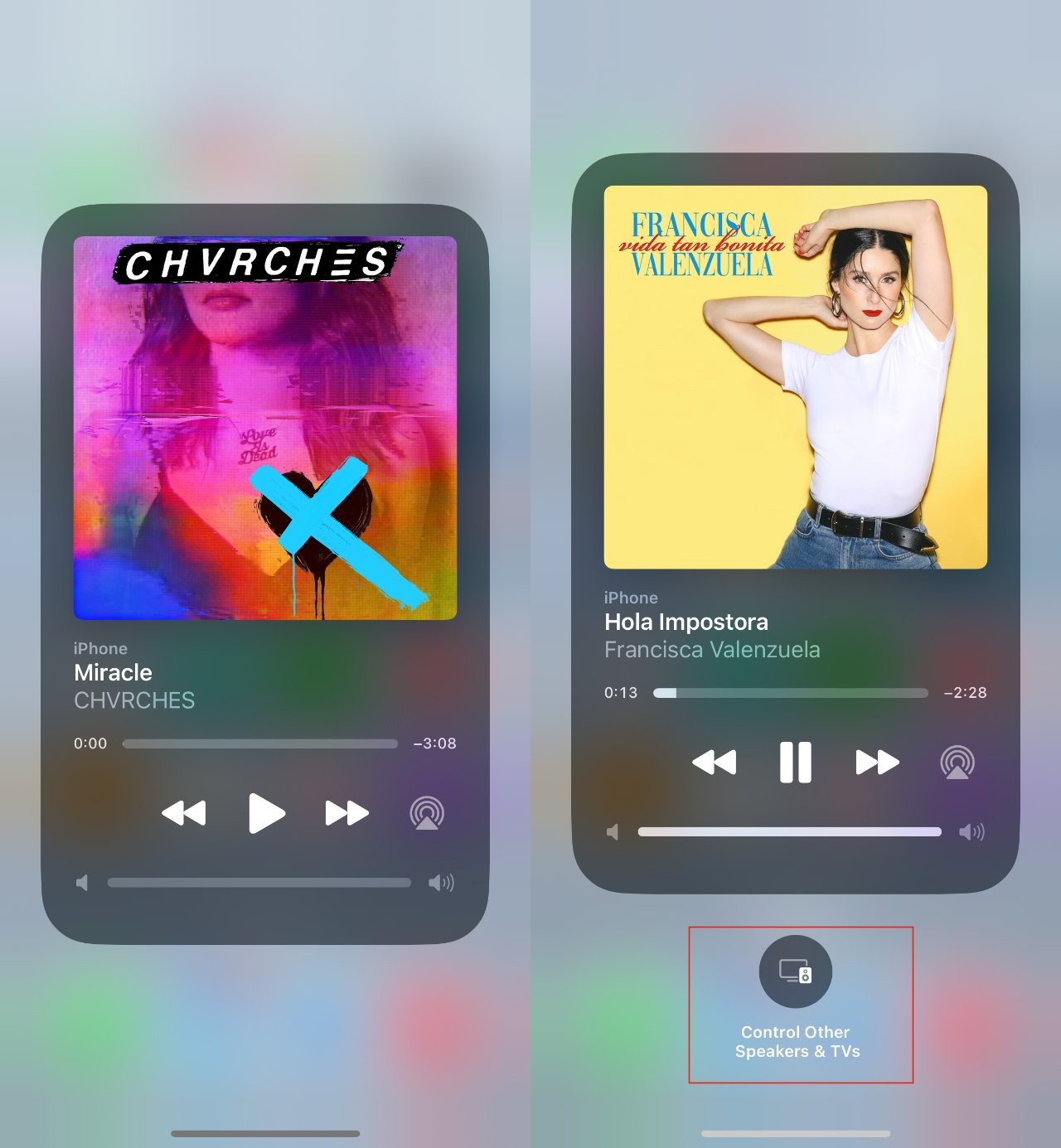Screen dimensions: 1061x1148
Task: Go to previous track on Hola Impostora player
Action: (714, 762)
